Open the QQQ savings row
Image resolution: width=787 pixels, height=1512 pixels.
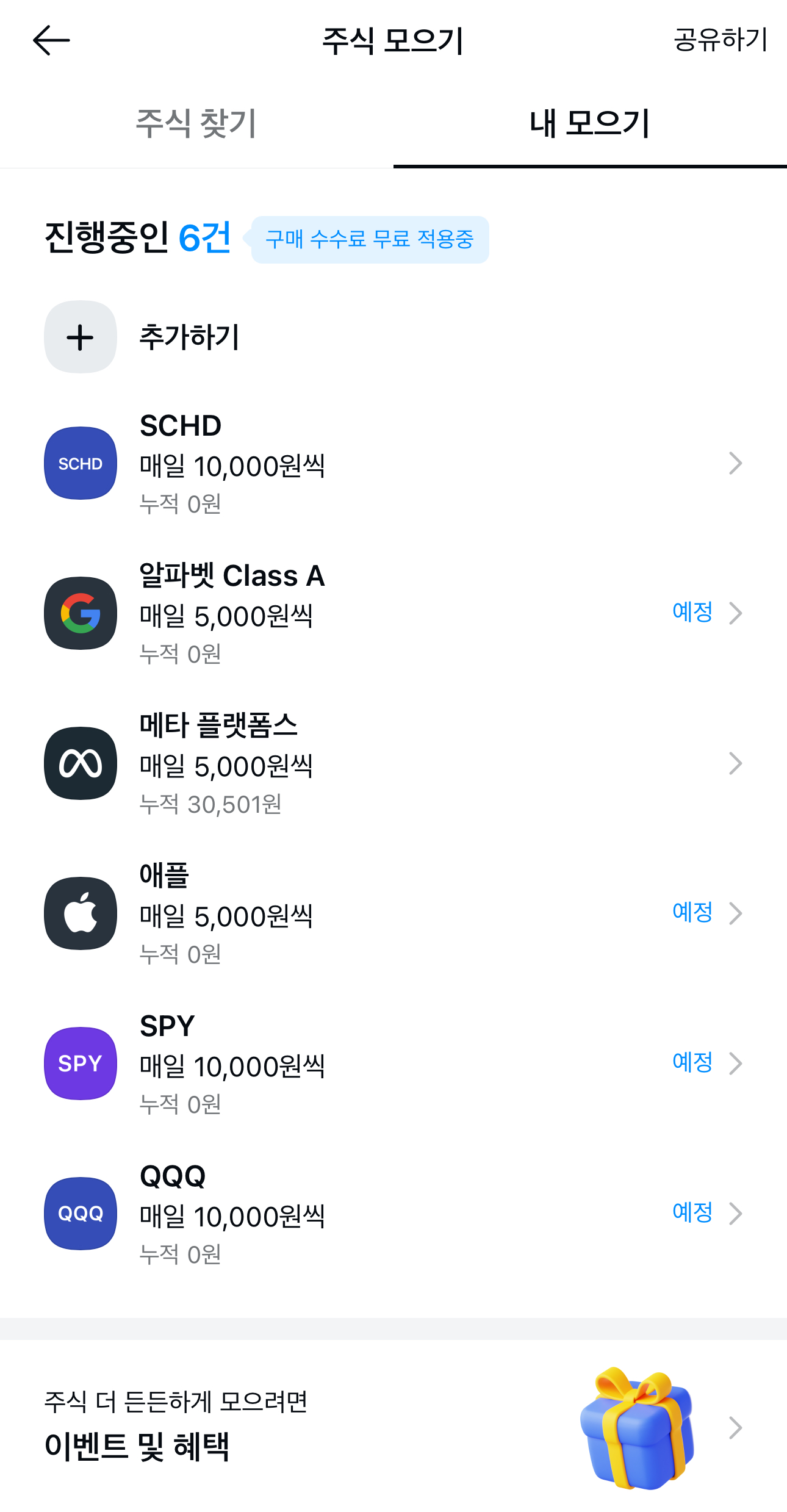tap(393, 1214)
